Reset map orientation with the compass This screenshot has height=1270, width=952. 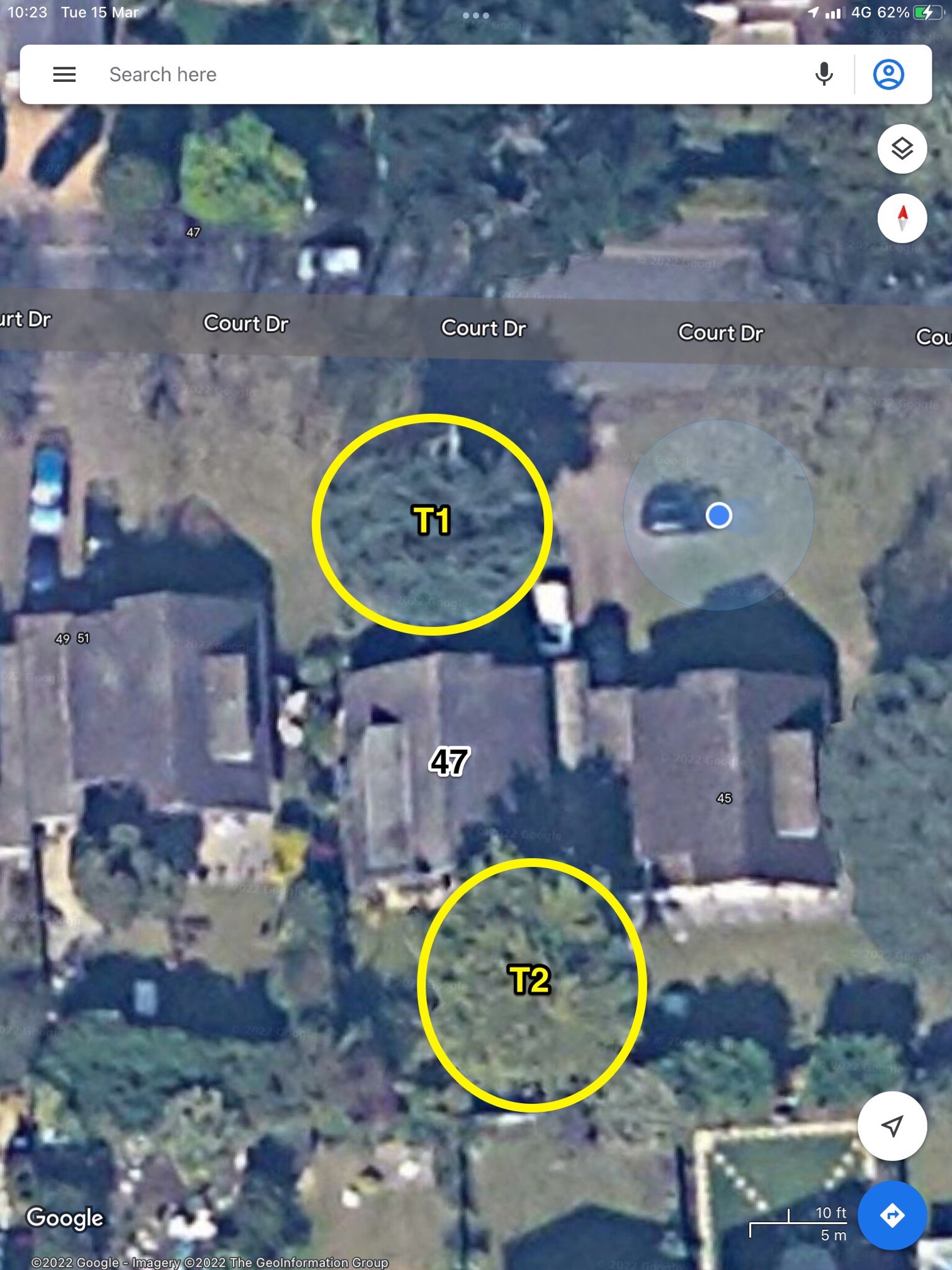click(x=902, y=218)
